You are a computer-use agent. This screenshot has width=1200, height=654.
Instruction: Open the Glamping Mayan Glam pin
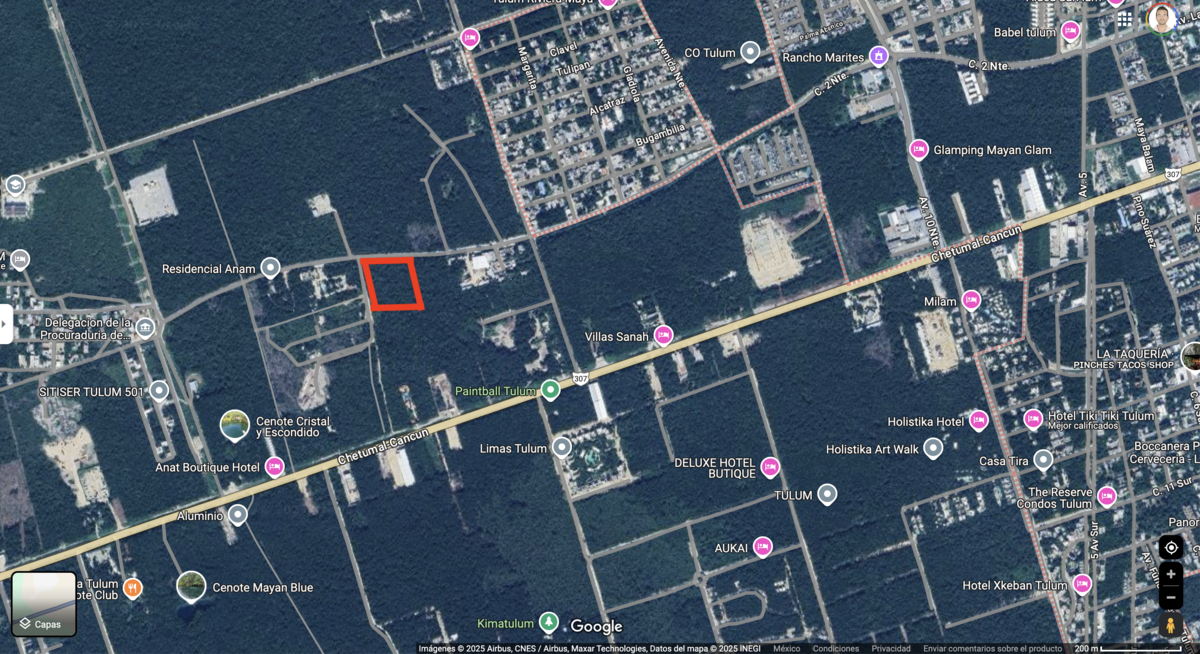[918, 150]
